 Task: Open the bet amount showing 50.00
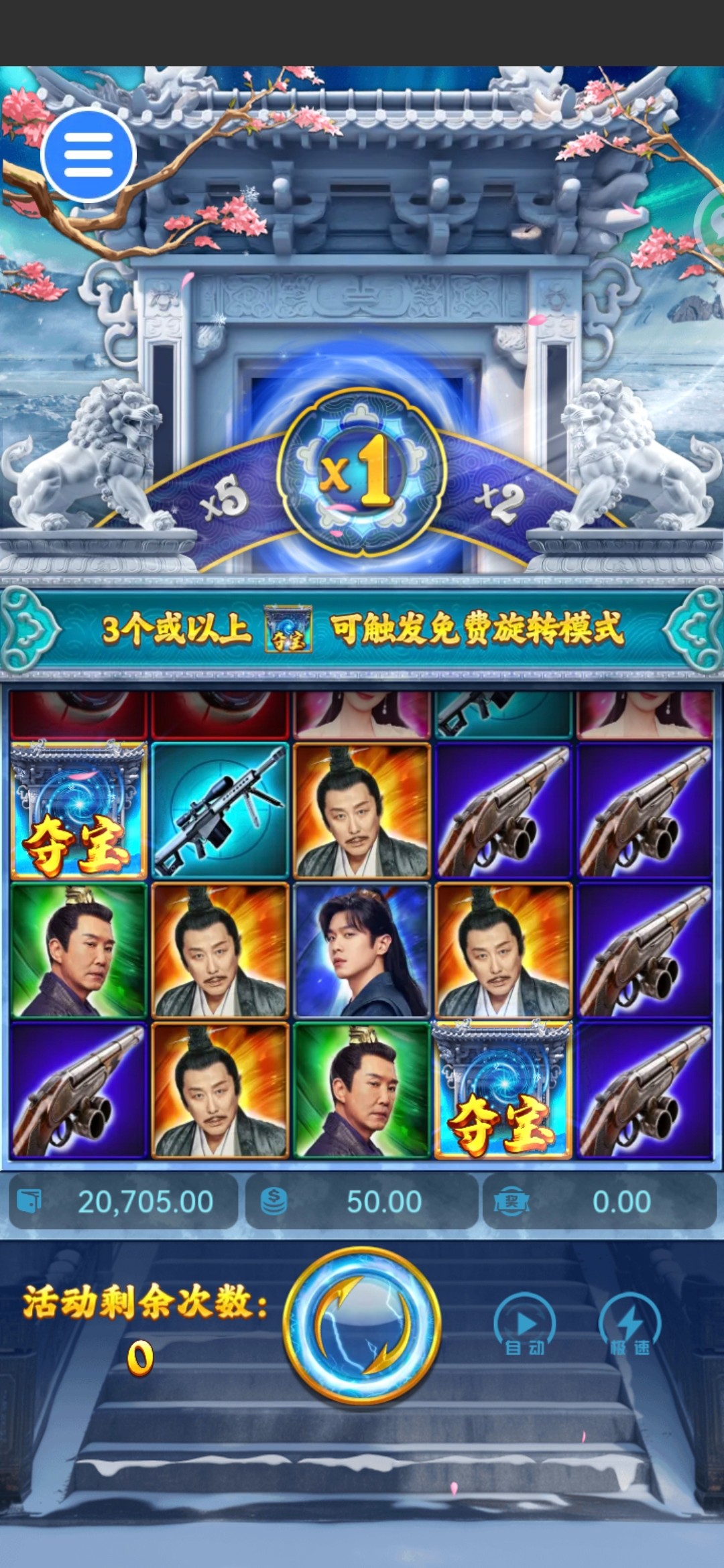362,1201
